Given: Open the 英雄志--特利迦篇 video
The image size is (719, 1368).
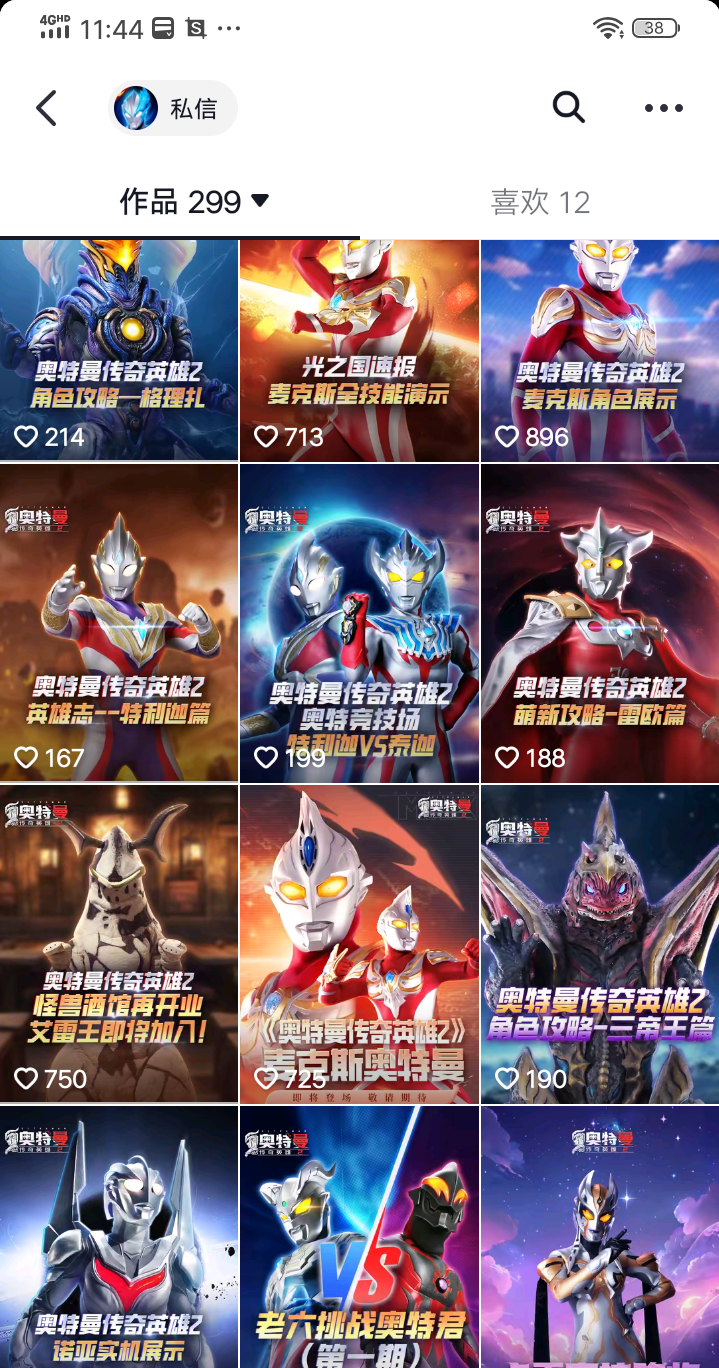Looking at the screenshot, I should pyautogui.click(x=119, y=622).
